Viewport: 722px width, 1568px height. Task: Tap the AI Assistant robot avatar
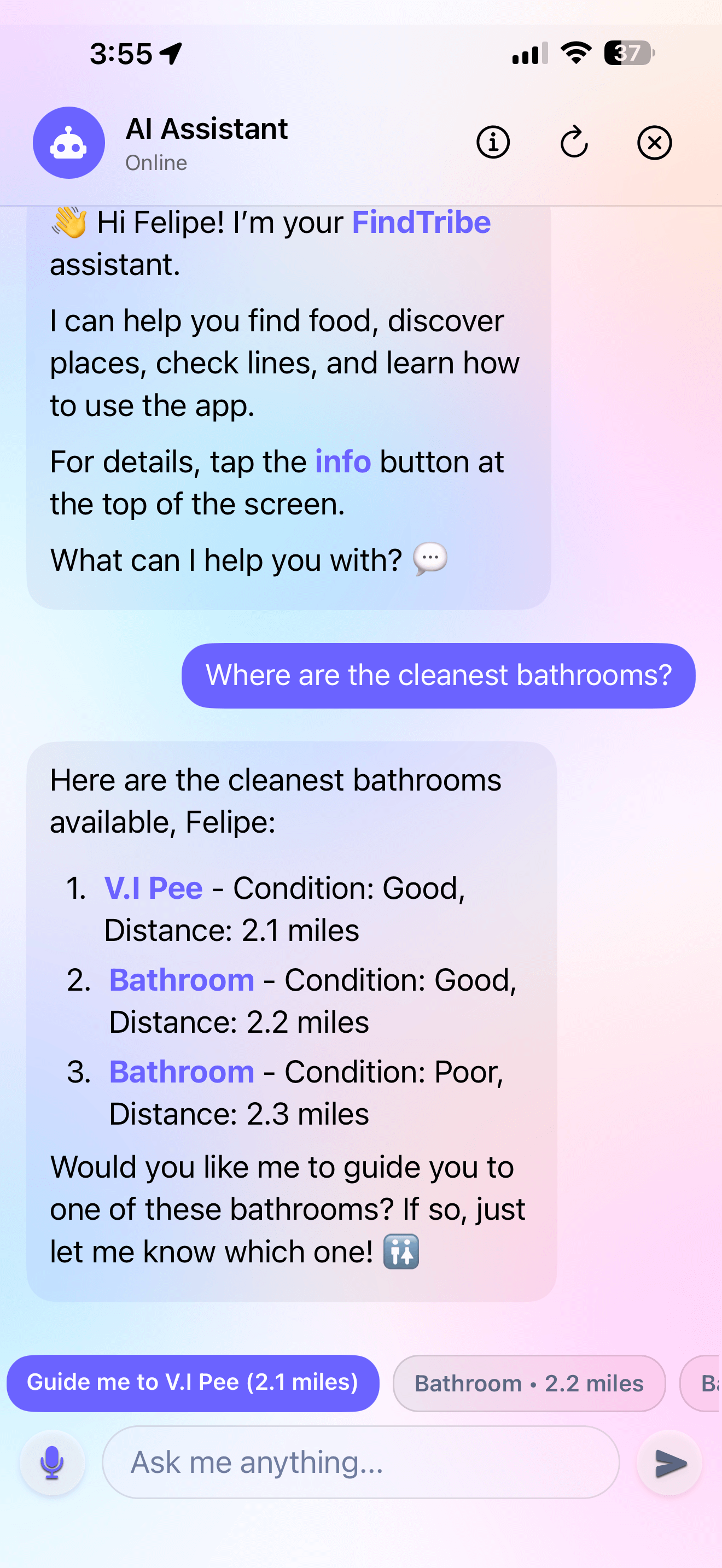[69, 143]
